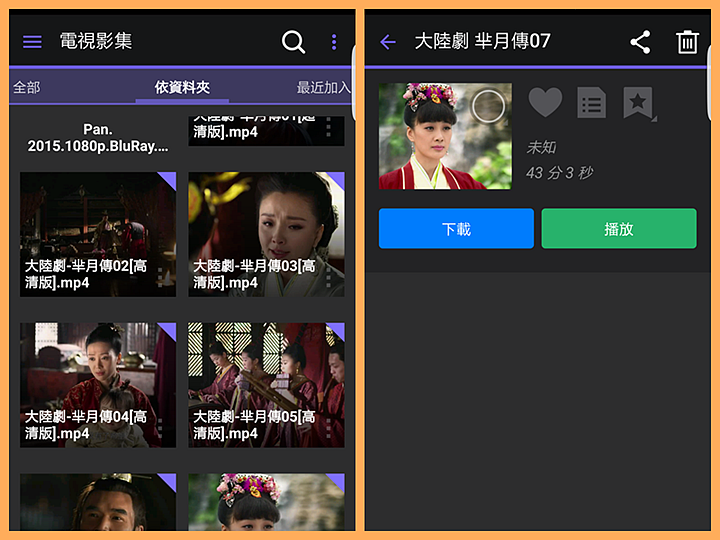Open video 大陸劇-羋月傳05[高清版].mp4

click(266, 385)
